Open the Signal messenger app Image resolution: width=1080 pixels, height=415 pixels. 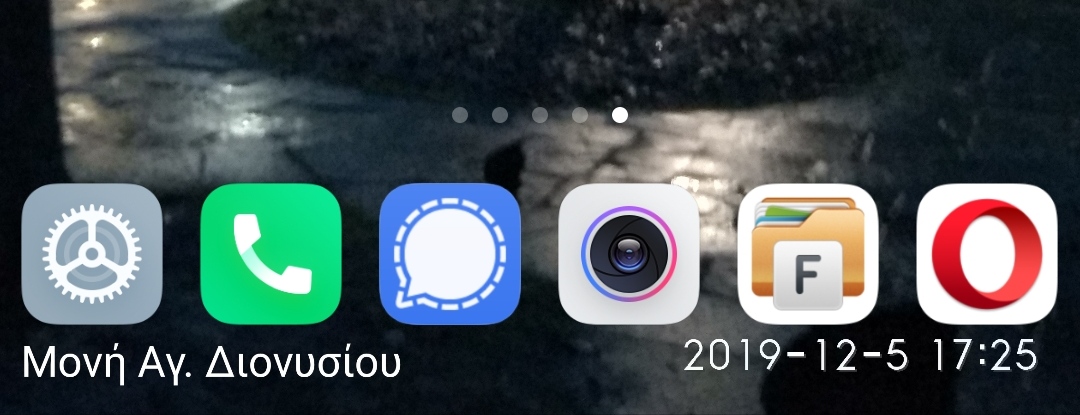[450, 254]
